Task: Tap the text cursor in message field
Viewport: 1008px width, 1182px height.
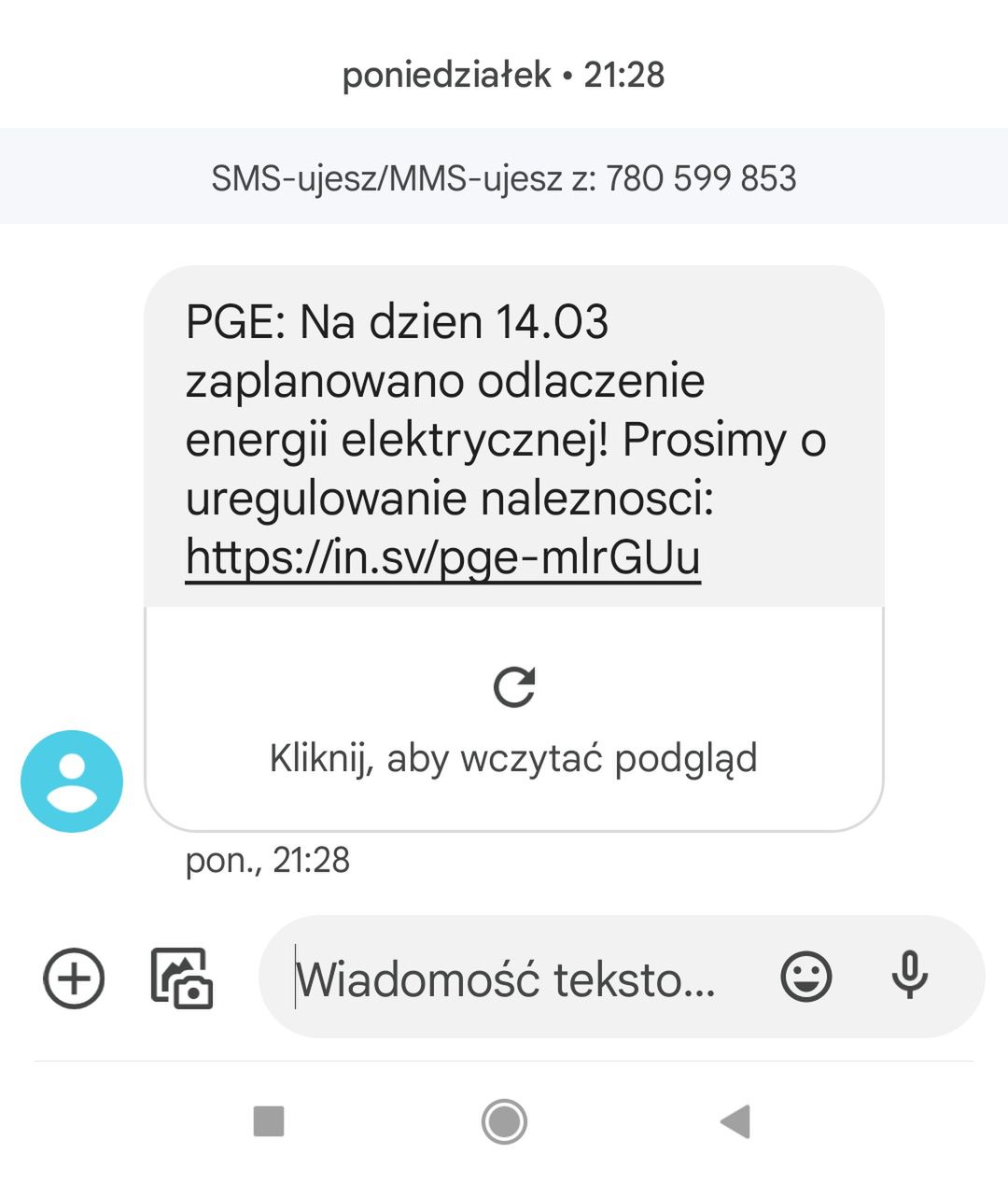Action: [x=297, y=978]
